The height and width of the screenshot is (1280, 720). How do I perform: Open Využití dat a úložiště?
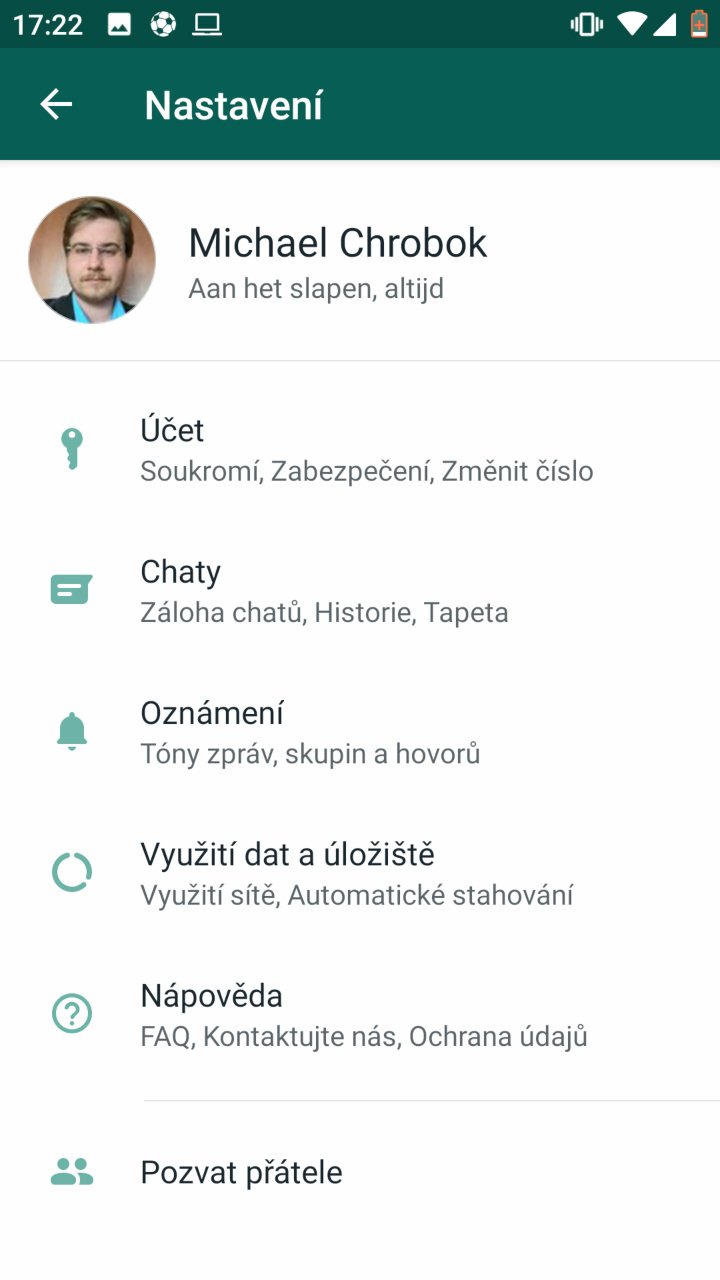360,873
